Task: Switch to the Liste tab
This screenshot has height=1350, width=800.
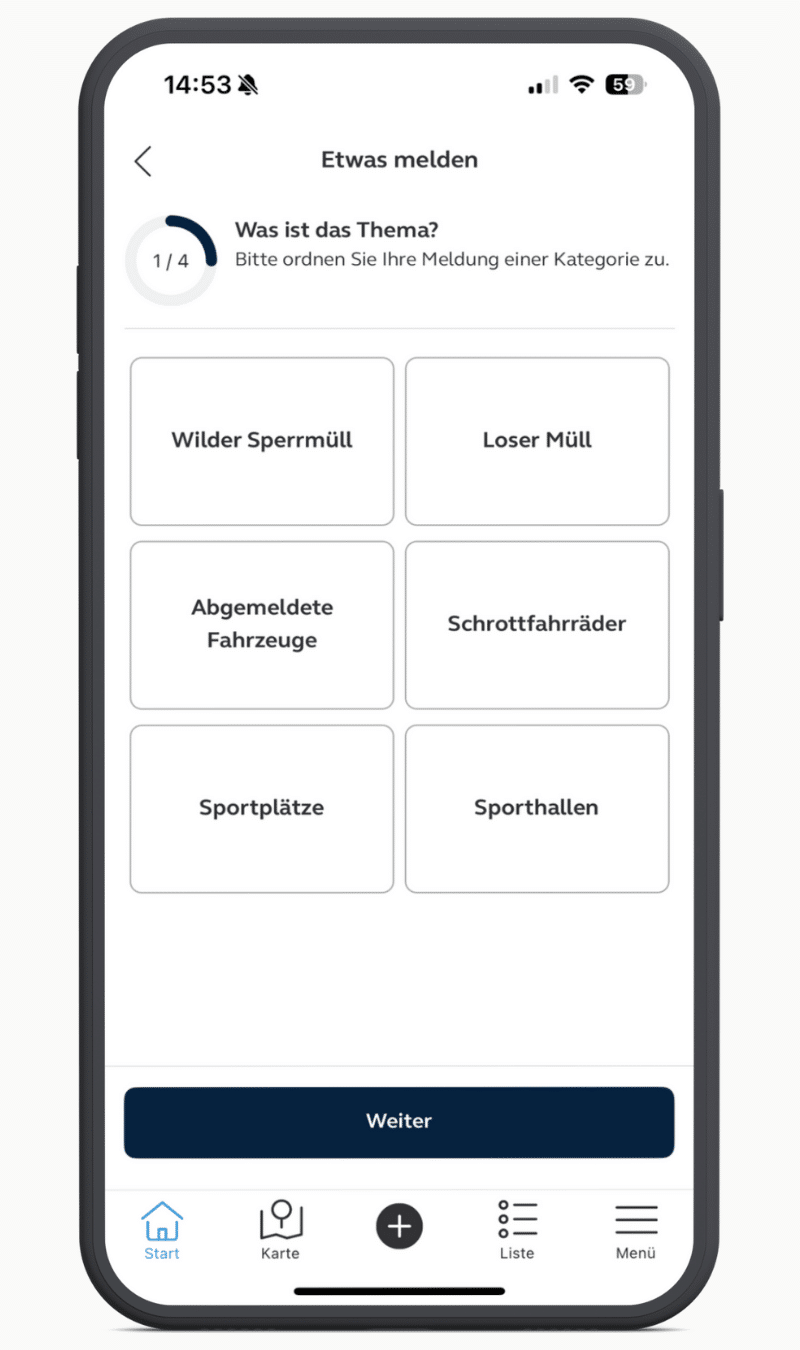Action: 517,1231
